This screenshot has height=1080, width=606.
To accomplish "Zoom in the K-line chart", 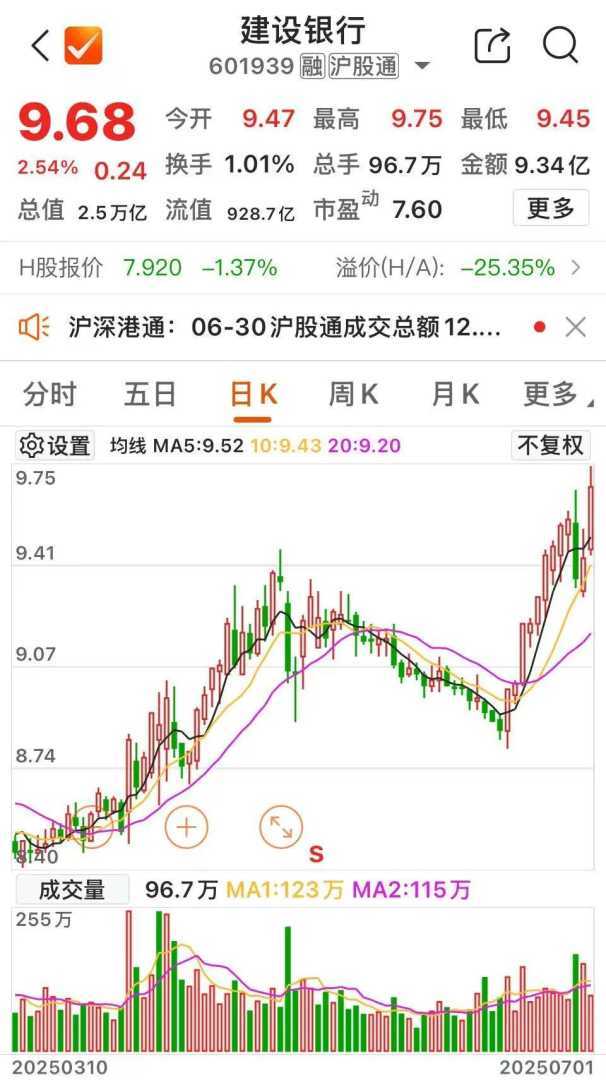I will (x=186, y=826).
